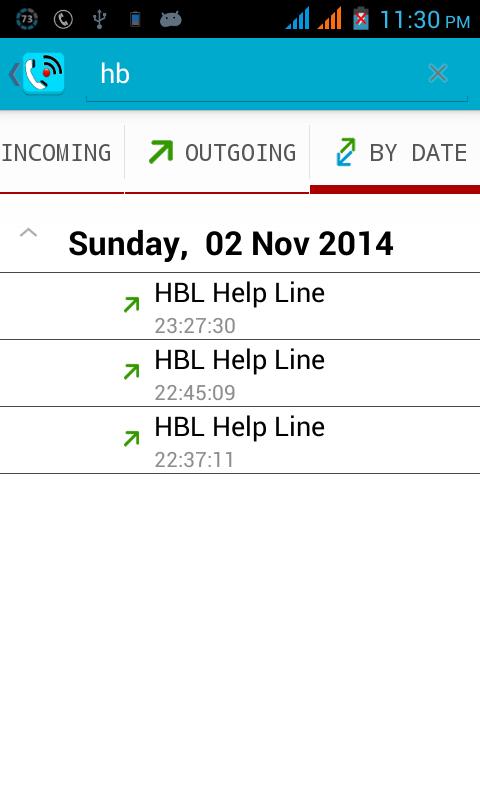
Task: Open HBL Help Line call at 22:45:09
Action: pyautogui.click(x=240, y=373)
